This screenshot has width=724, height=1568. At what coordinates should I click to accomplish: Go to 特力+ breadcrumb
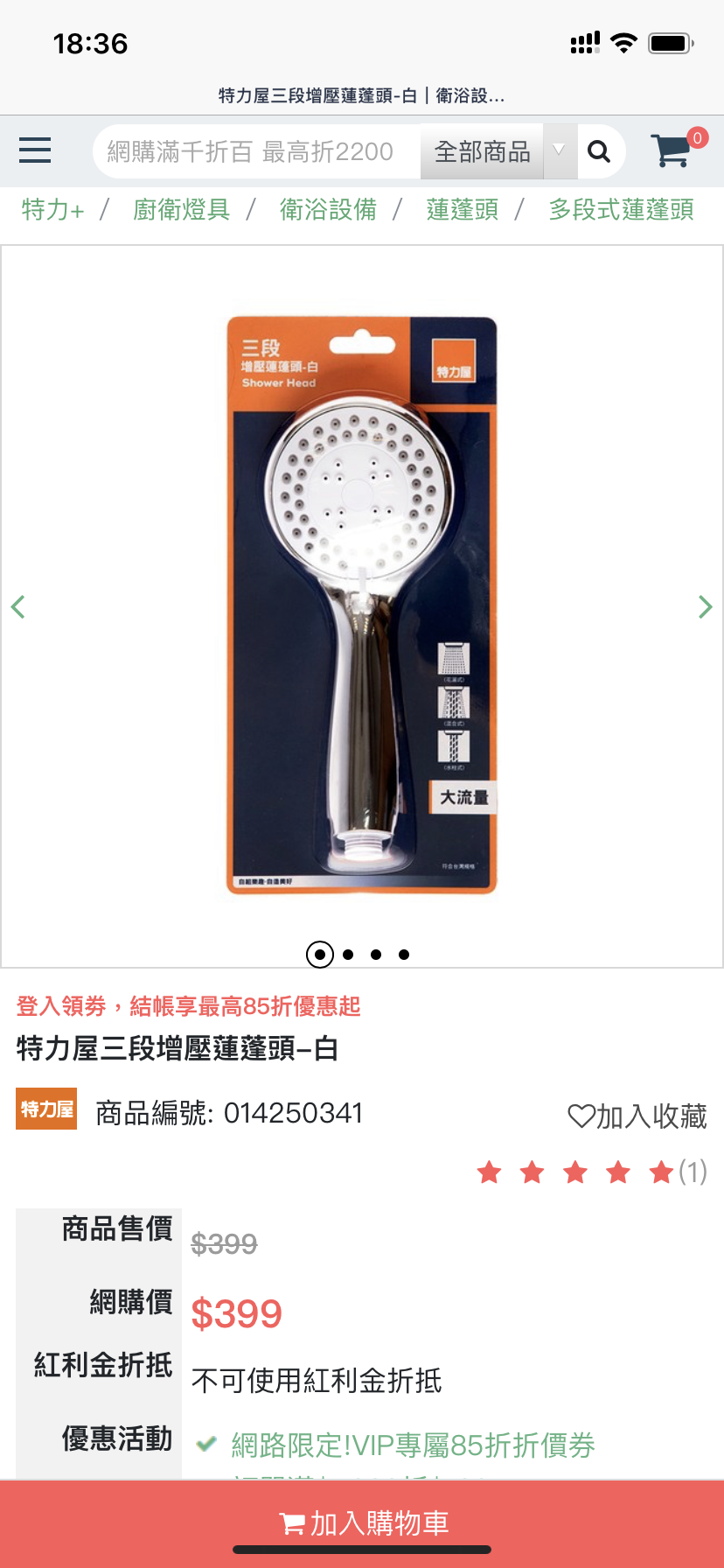pos(52,210)
